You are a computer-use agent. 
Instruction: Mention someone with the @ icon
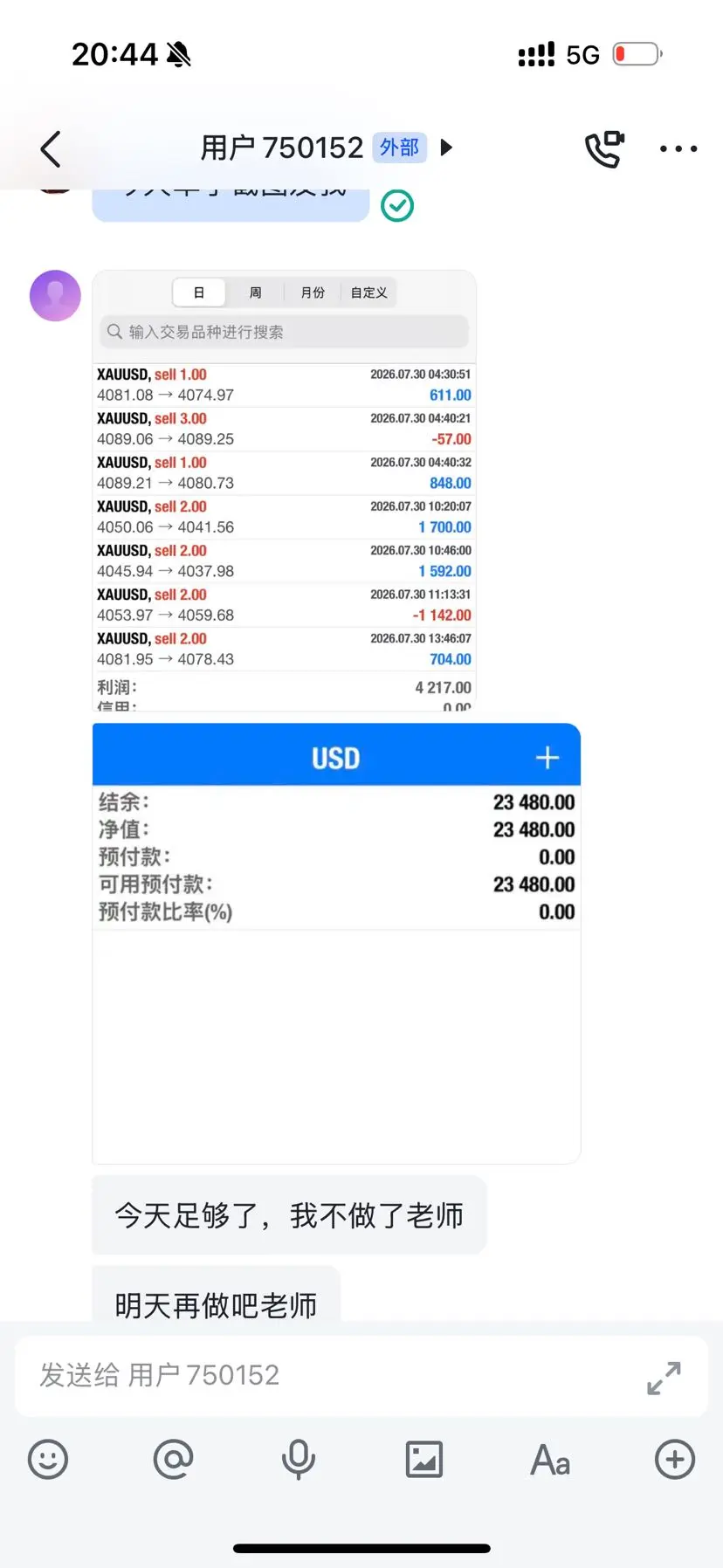coord(173,1459)
